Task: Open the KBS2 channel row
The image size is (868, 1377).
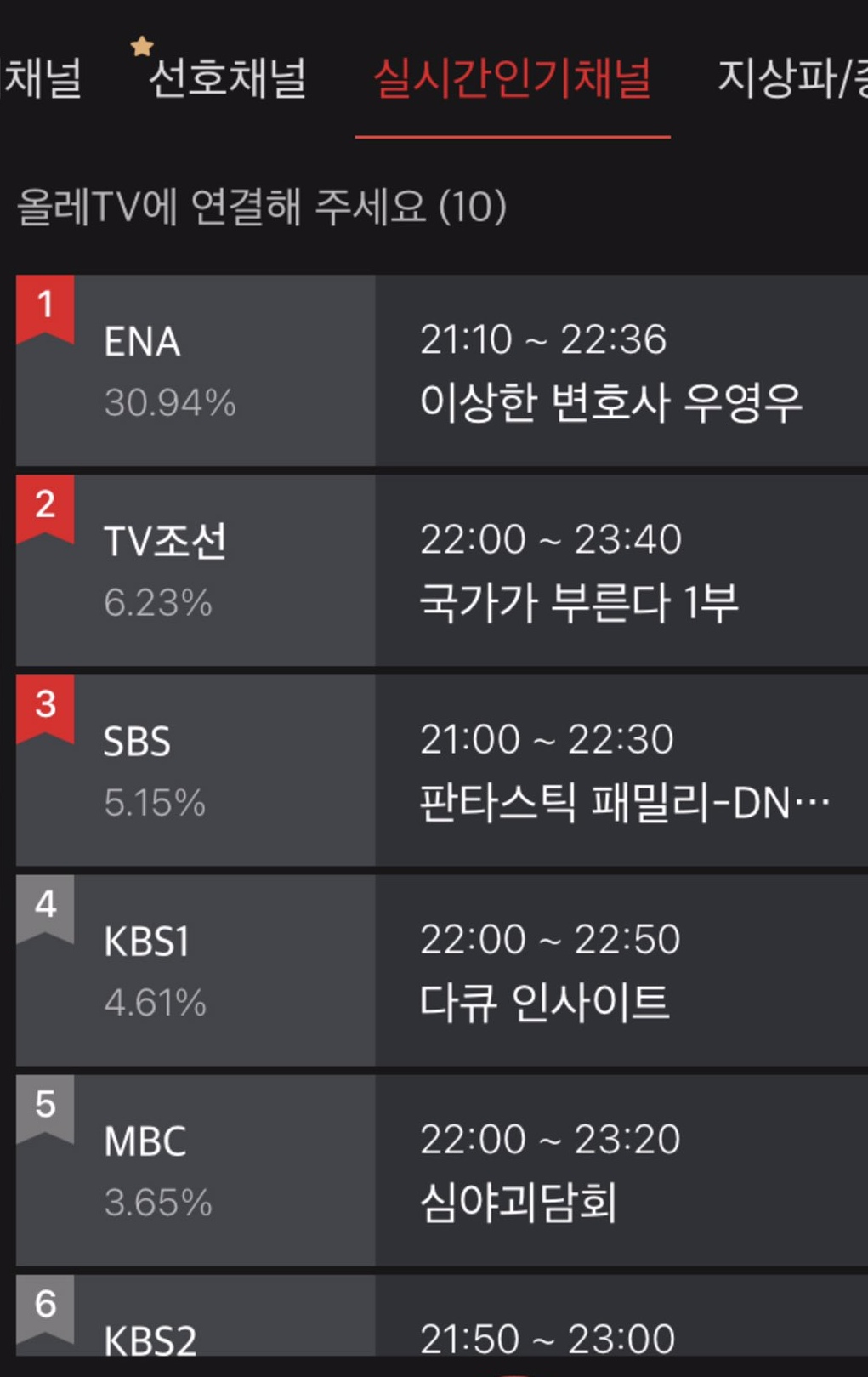Action: coord(442,1327)
